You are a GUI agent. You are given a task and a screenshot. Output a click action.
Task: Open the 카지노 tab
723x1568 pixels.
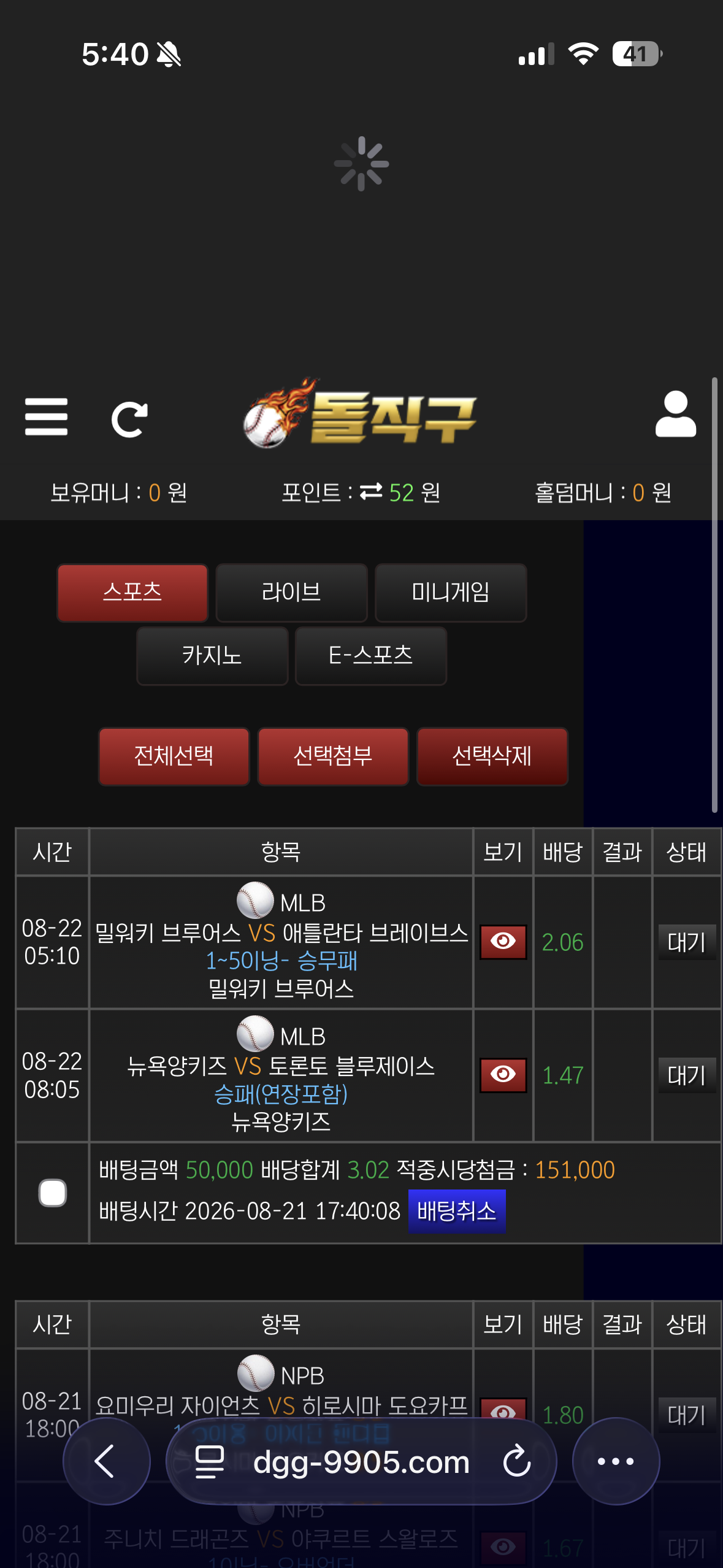click(x=212, y=656)
